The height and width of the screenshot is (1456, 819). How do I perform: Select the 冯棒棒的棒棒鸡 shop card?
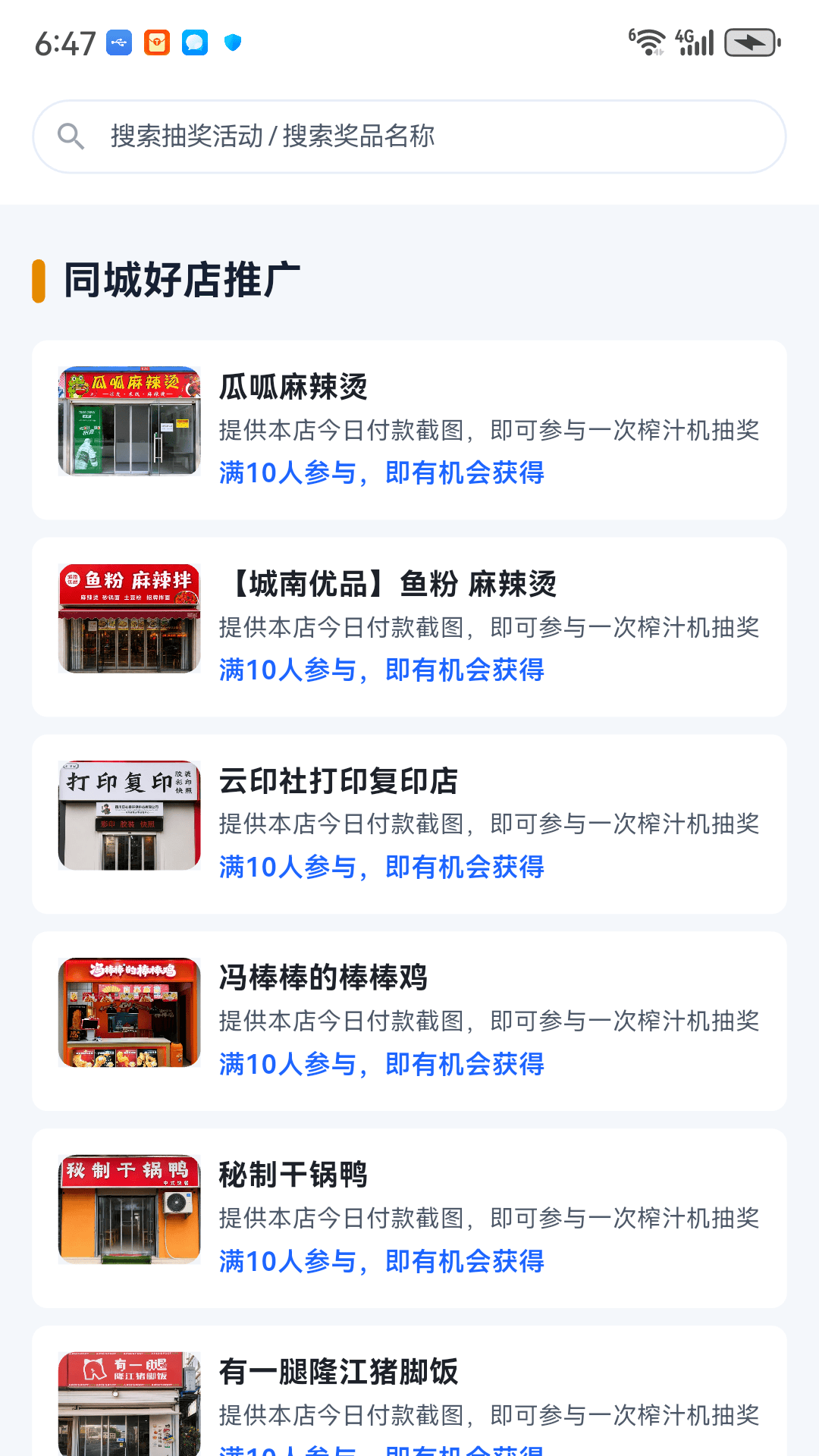[x=409, y=1021]
